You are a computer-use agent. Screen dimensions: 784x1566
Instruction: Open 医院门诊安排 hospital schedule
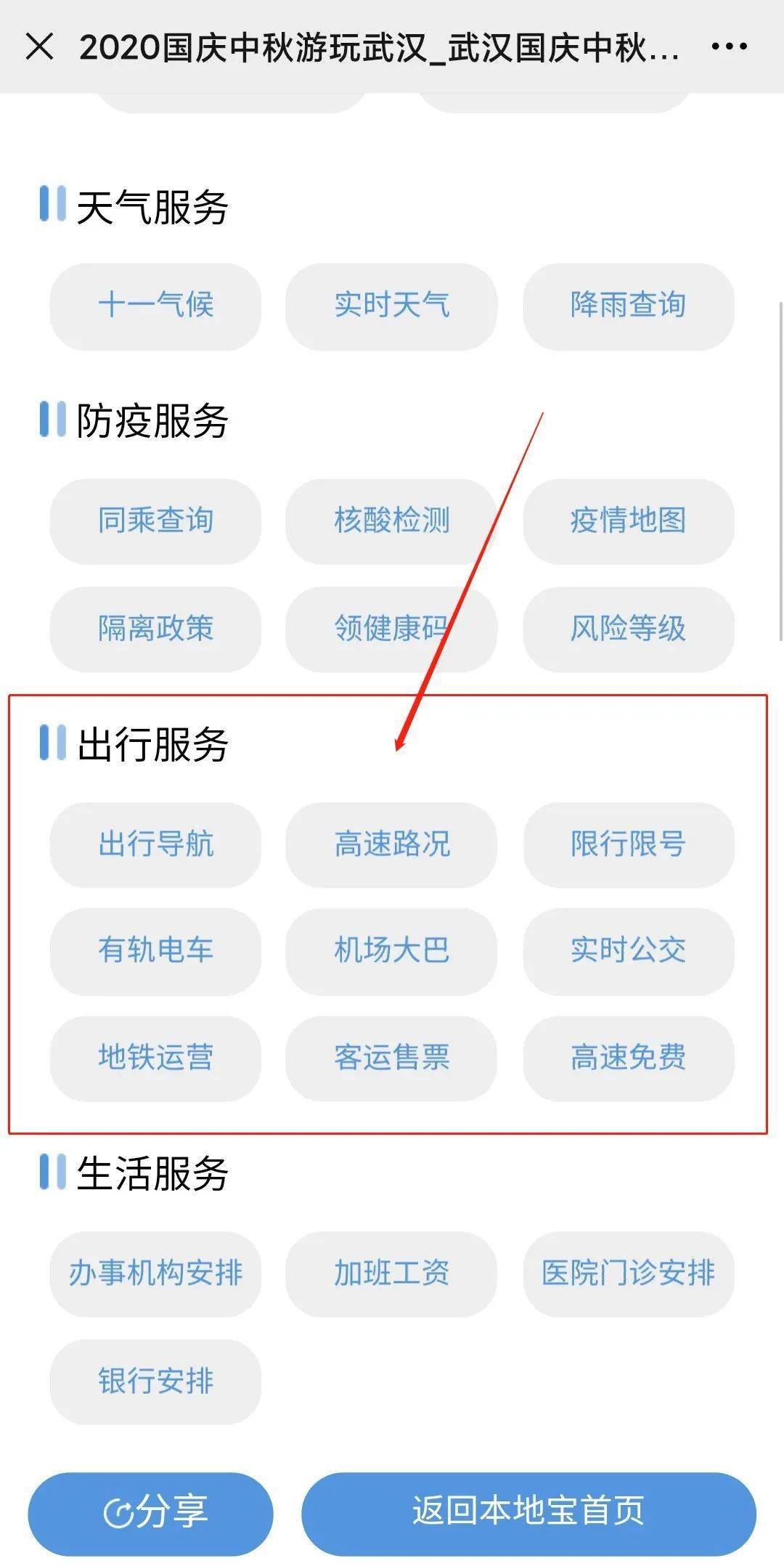click(628, 1273)
